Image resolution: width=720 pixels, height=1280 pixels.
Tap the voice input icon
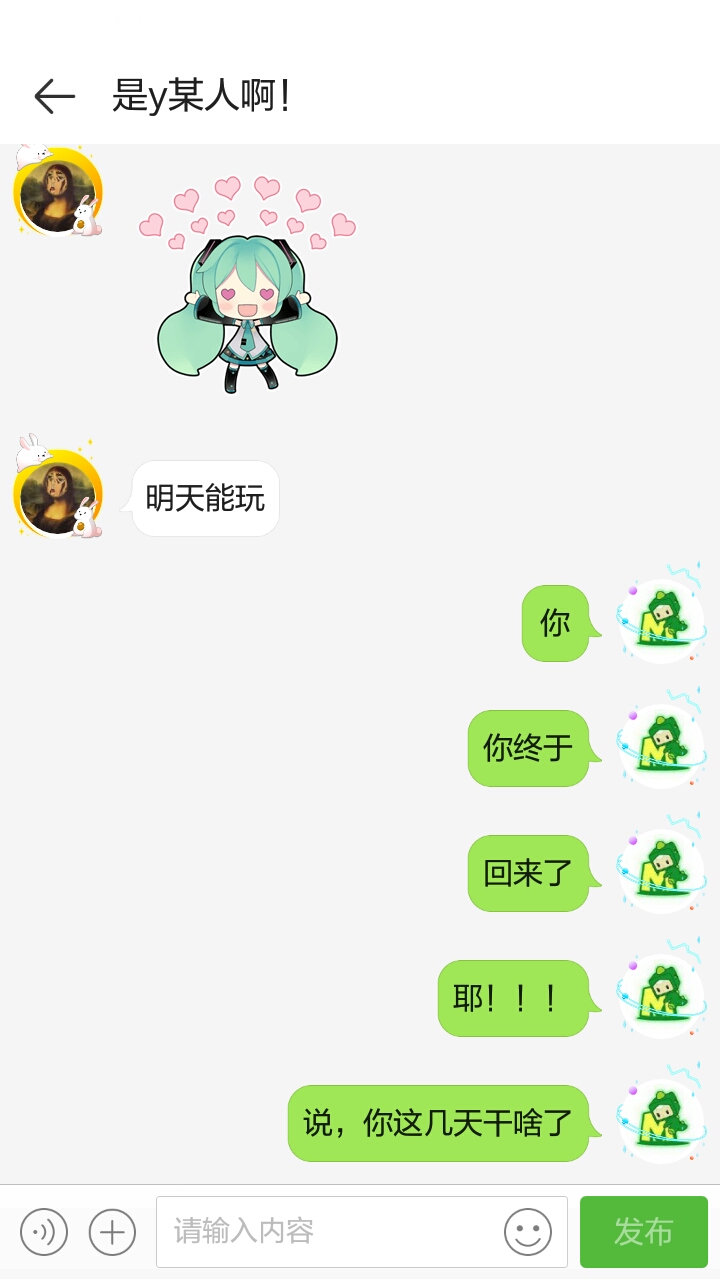click(x=44, y=1231)
